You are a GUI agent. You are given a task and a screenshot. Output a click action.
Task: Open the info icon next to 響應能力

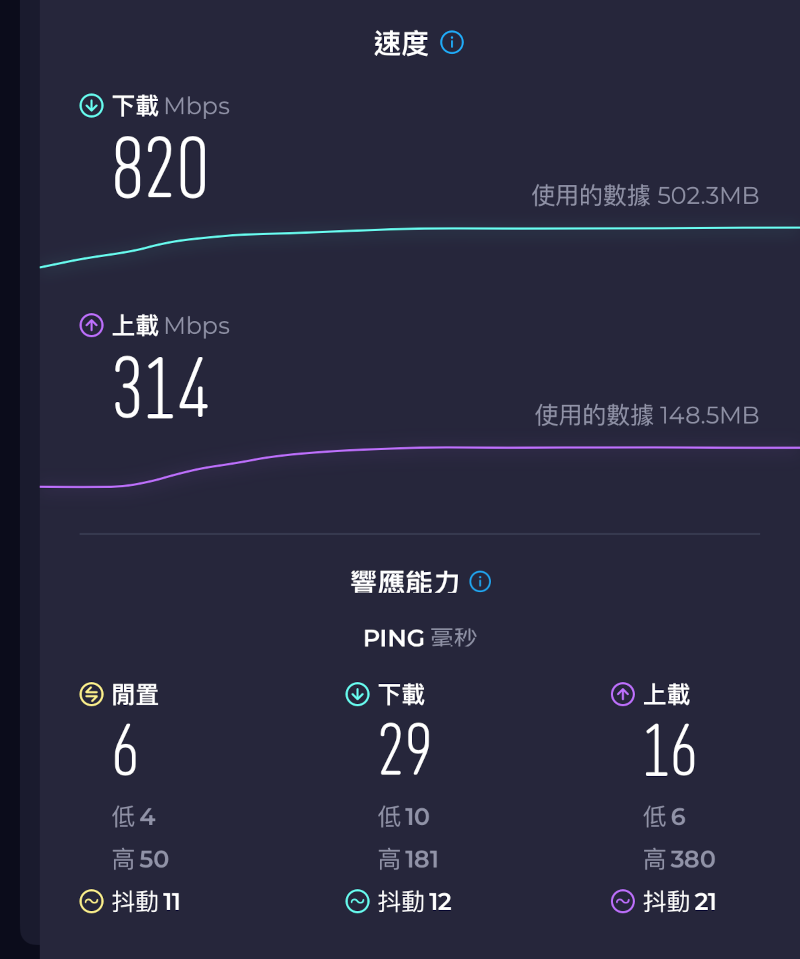click(480, 581)
